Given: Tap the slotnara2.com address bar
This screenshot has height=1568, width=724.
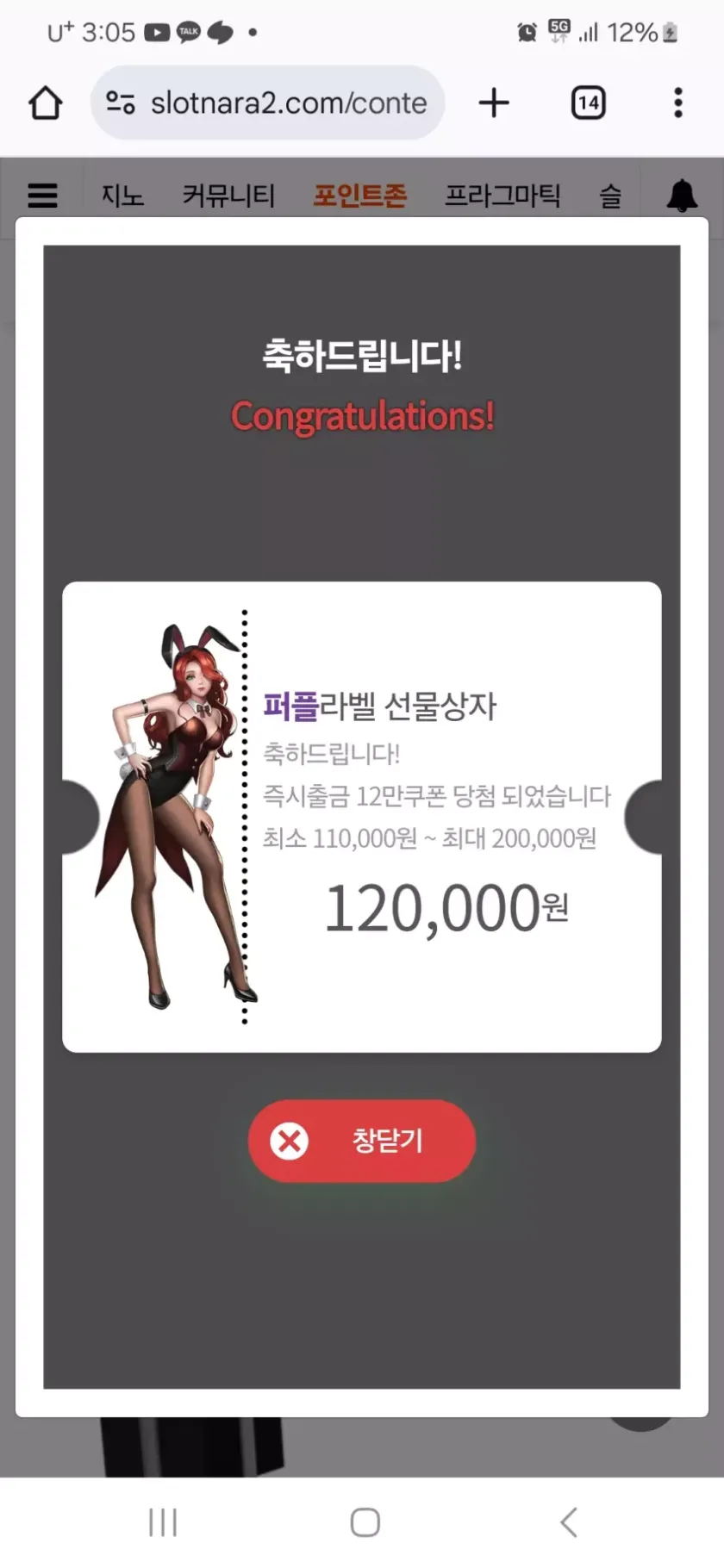Looking at the screenshot, I should tap(267, 103).
